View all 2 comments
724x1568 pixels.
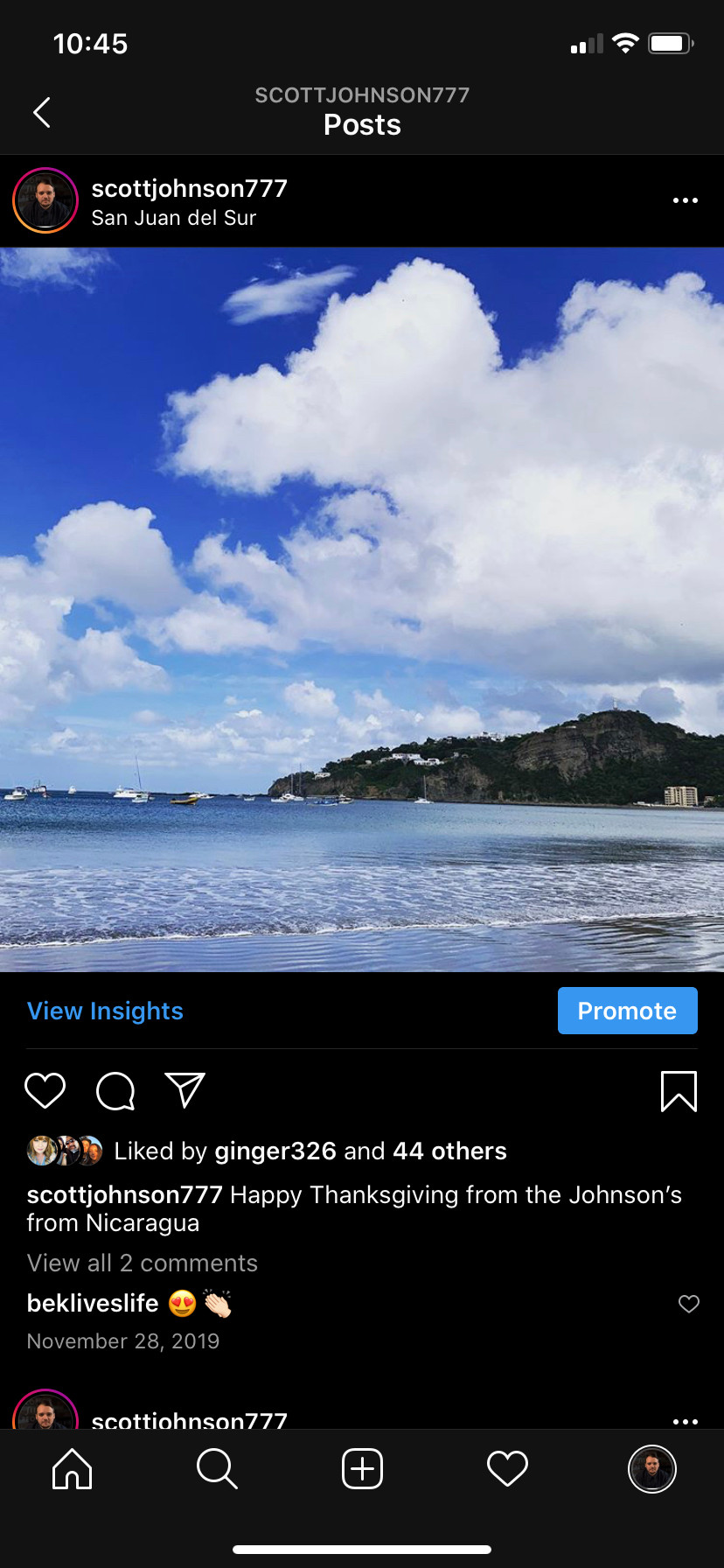pos(143,1263)
